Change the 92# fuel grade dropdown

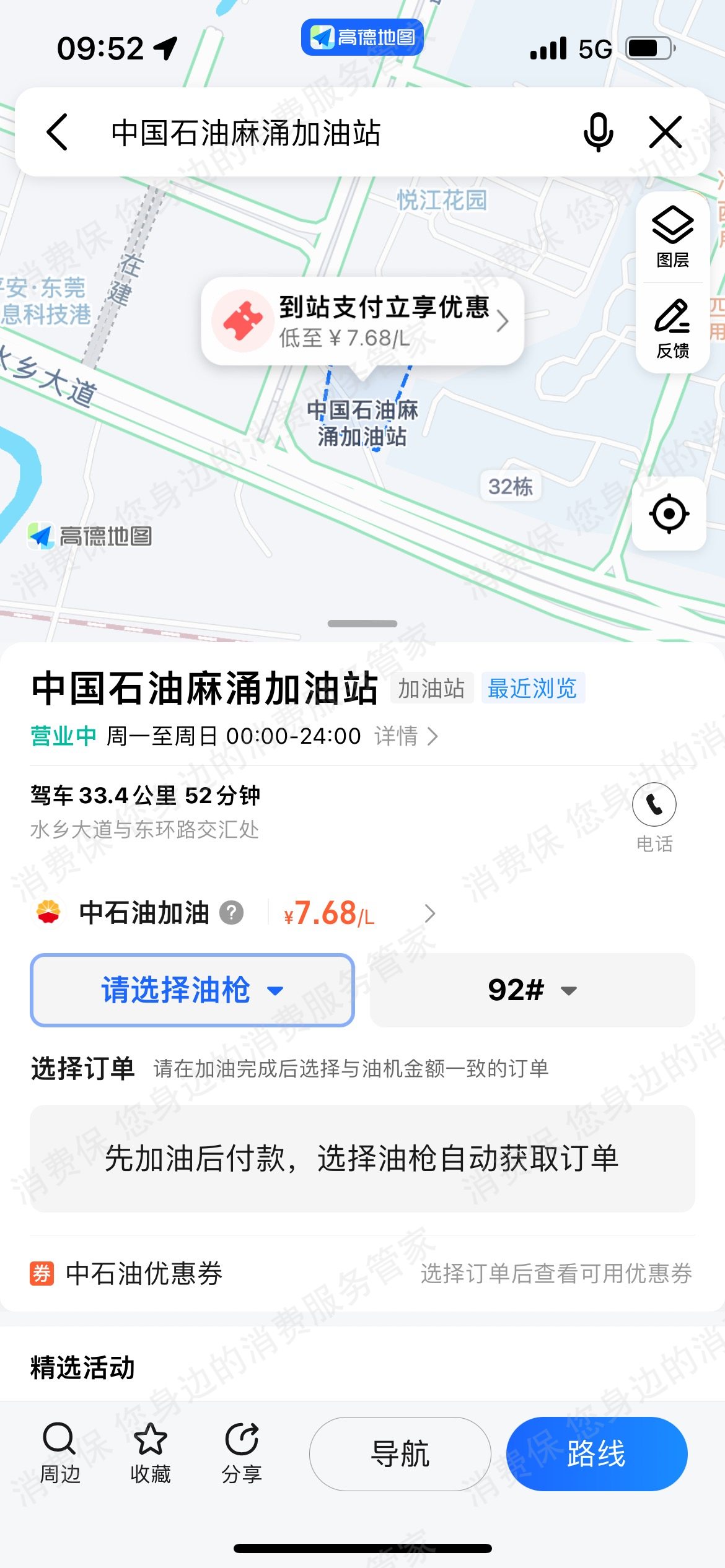point(532,990)
